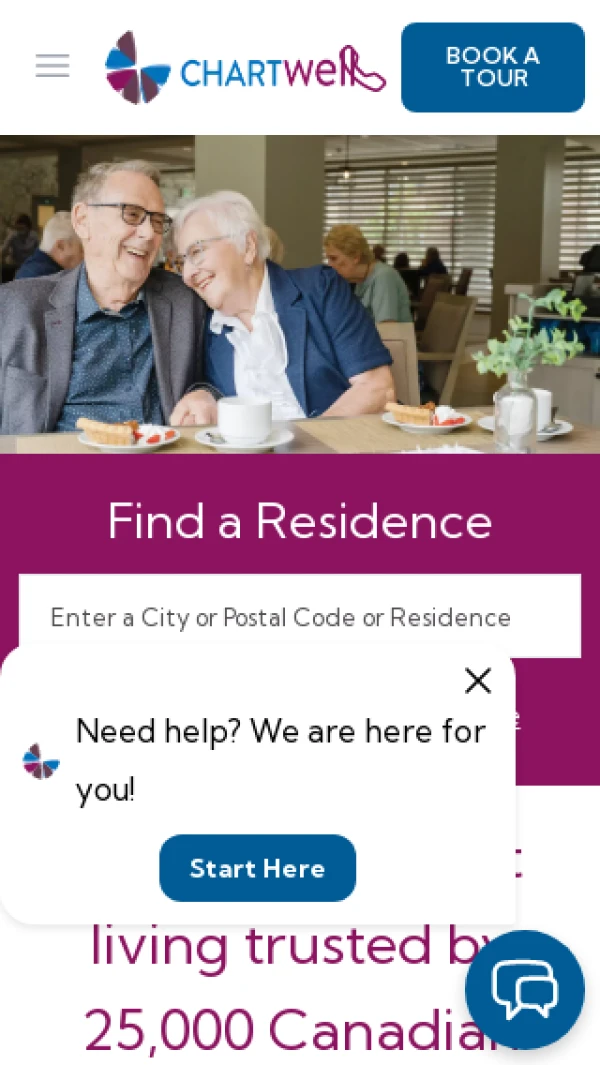600x1065 pixels.
Task: Open the live chat bubble
Action: (x=524, y=989)
